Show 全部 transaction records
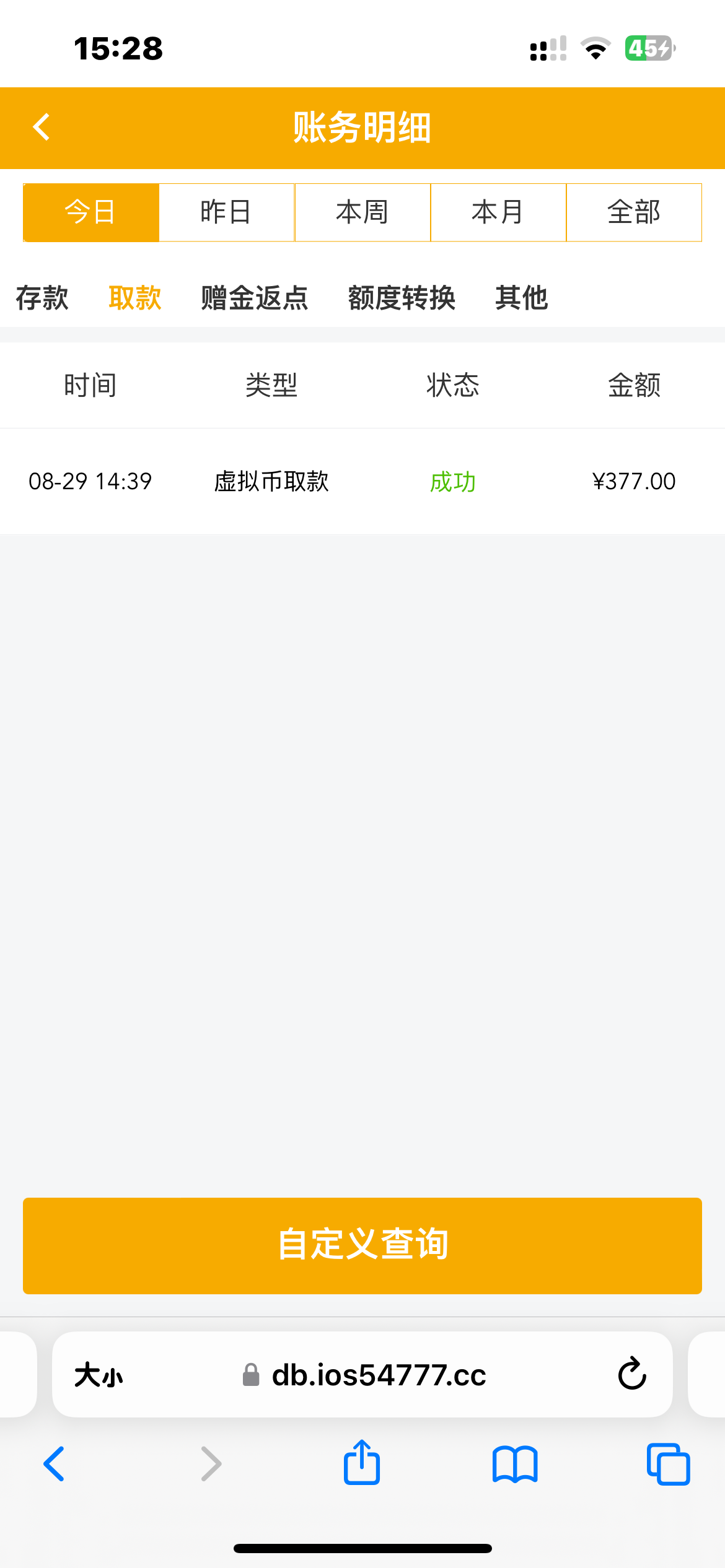Screen dimensions: 725x1568 click(x=634, y=212)
